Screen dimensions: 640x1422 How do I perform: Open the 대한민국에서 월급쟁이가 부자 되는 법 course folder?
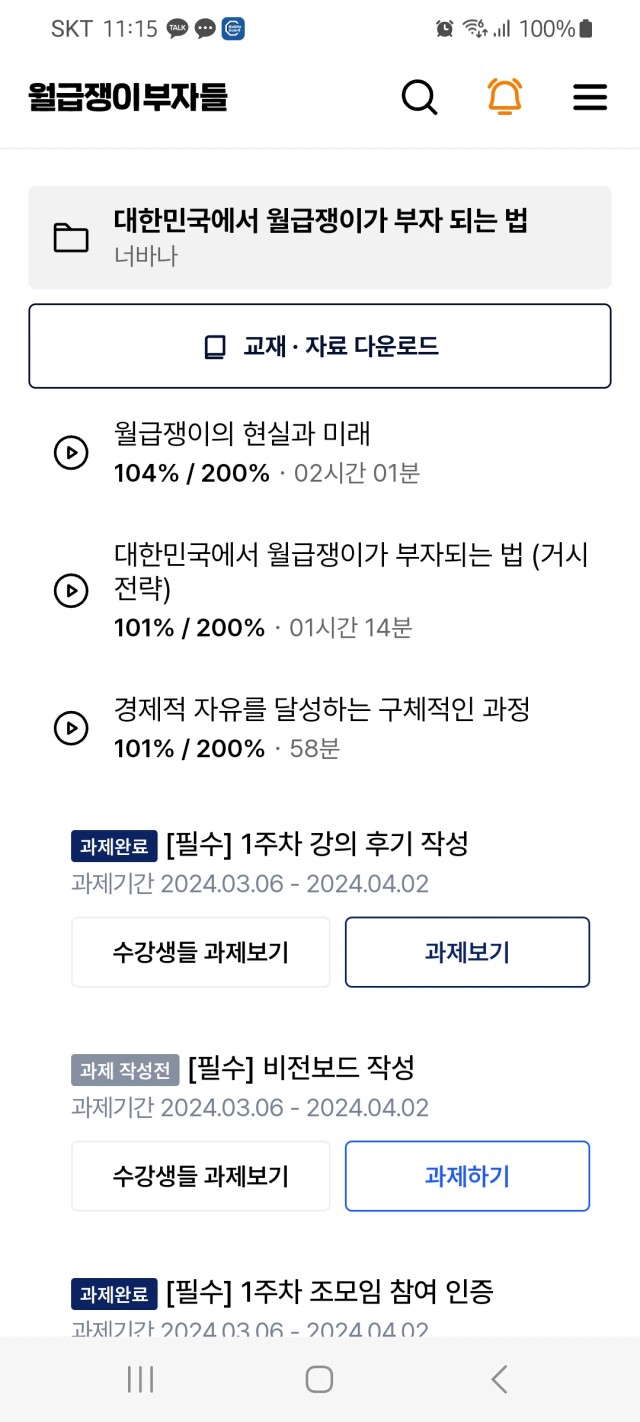click(320, 237)
